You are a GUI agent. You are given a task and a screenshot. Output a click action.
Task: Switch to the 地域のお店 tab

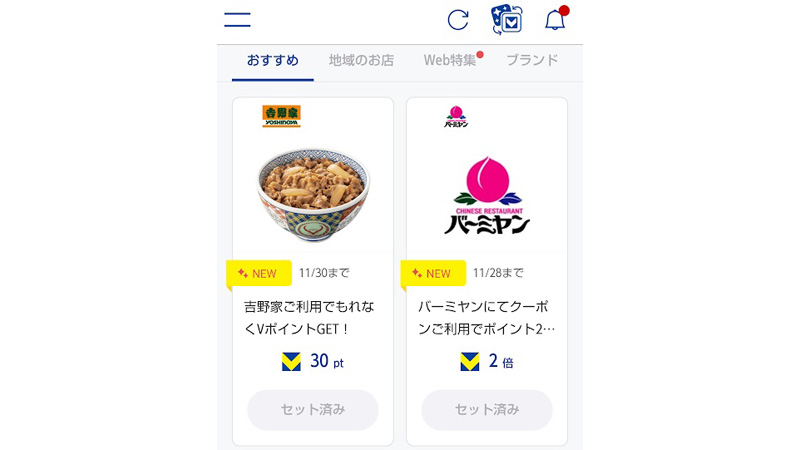pos(361,60)
